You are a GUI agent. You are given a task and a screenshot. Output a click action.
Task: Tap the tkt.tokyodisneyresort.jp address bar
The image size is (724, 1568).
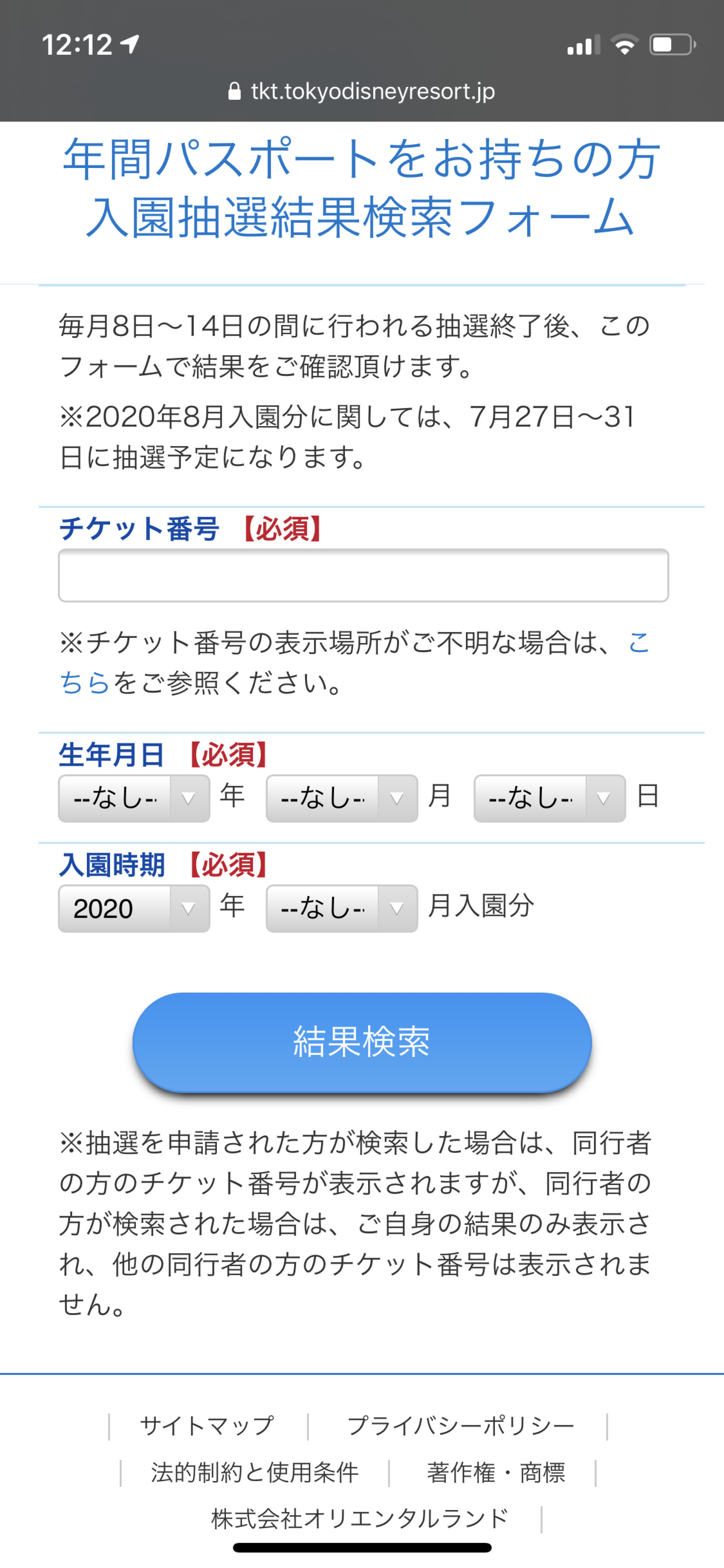point(362,91)
